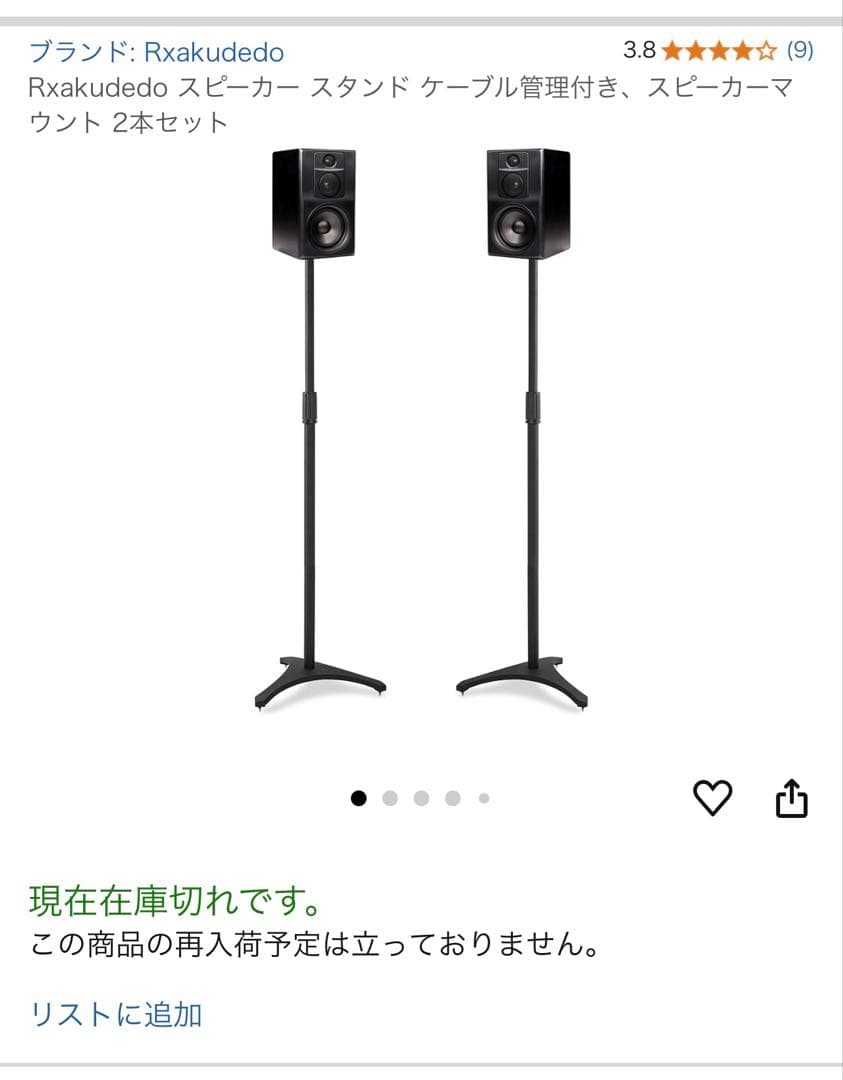Open the image carousel to browse photos
The width and height of the screenshot is (843, 1080).
(420, 430)
